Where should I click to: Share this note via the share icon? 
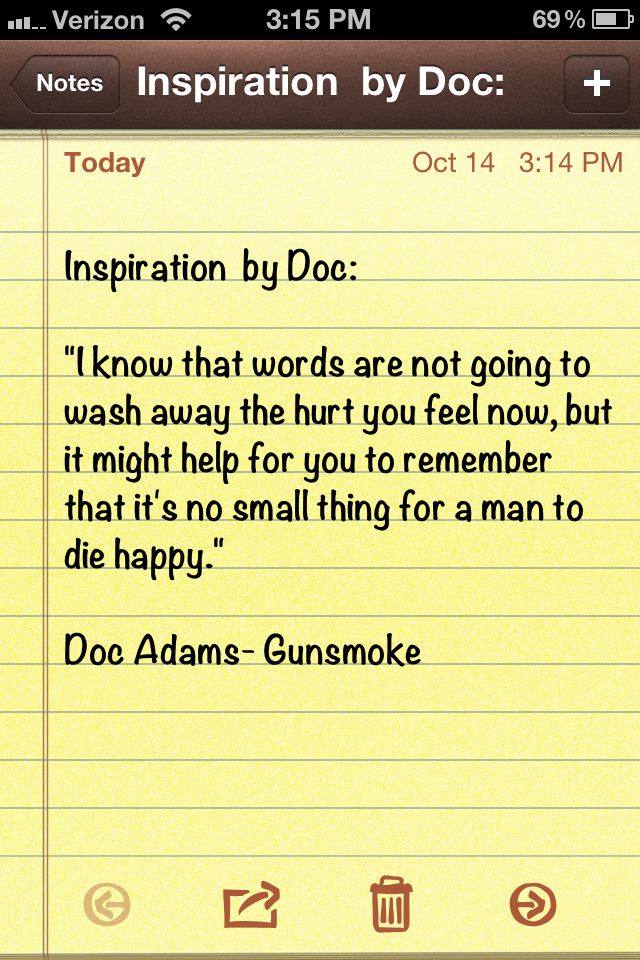pyautogui.click(x=250, y=905)
